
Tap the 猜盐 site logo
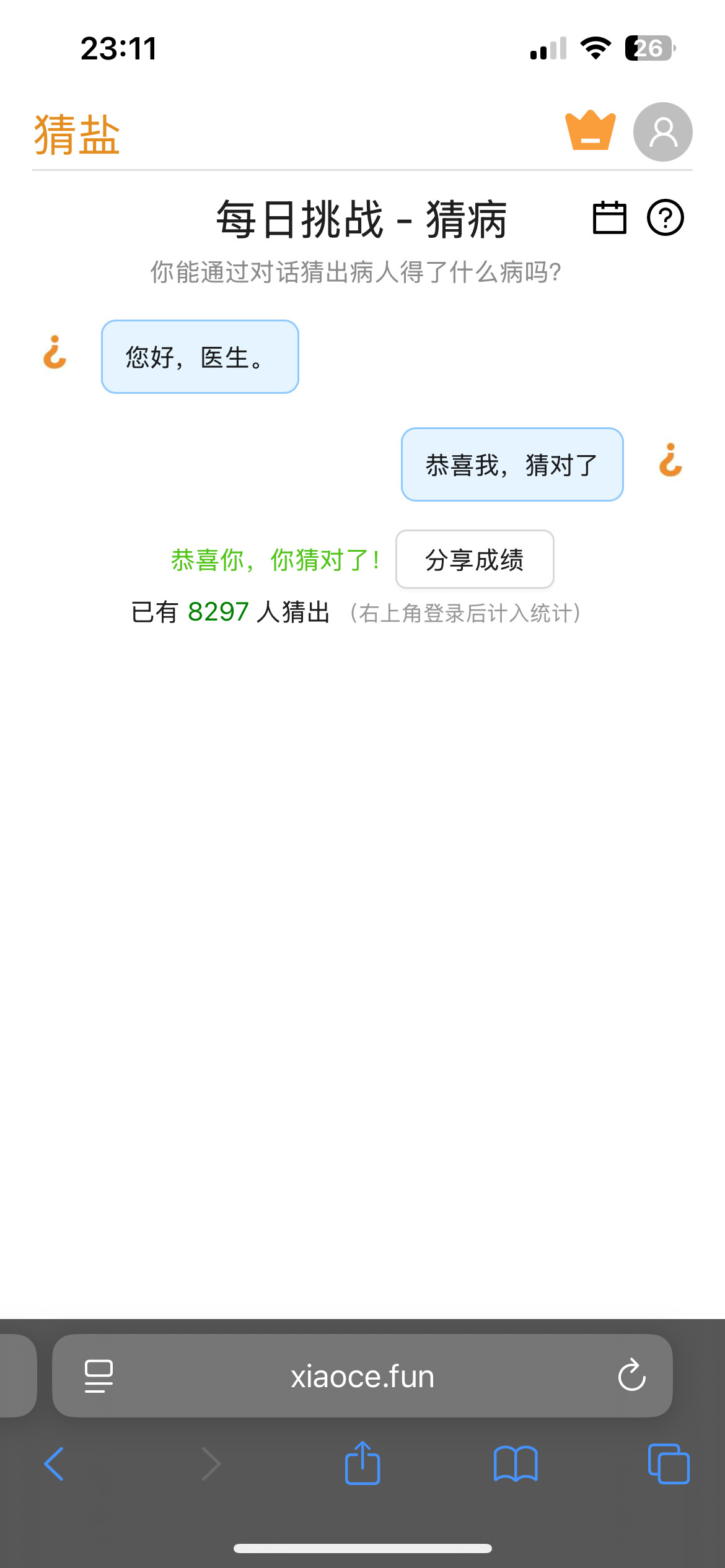pos(77,134)
